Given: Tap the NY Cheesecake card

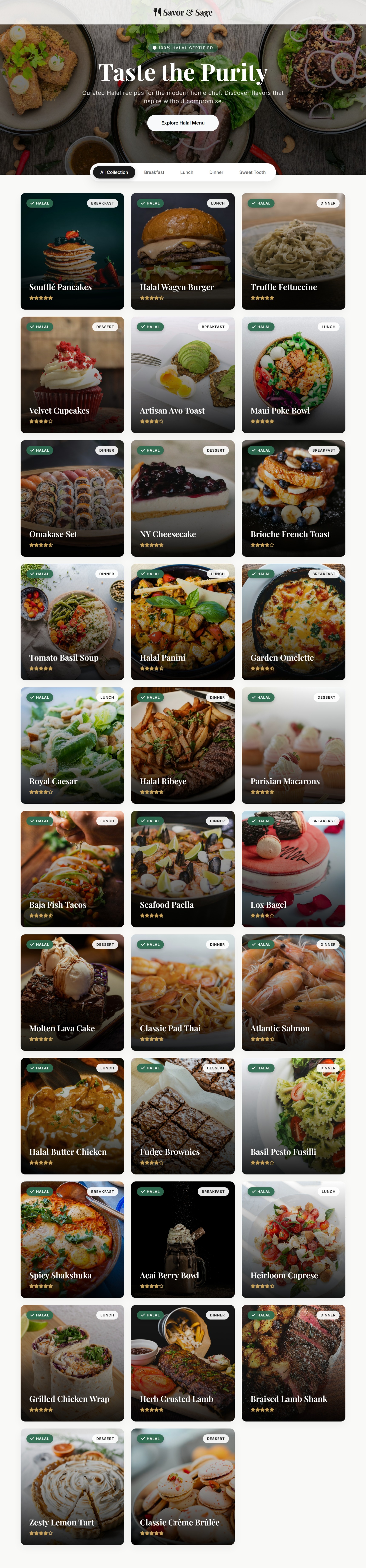Looking at the screenshot, I should [x=183, y=498].
